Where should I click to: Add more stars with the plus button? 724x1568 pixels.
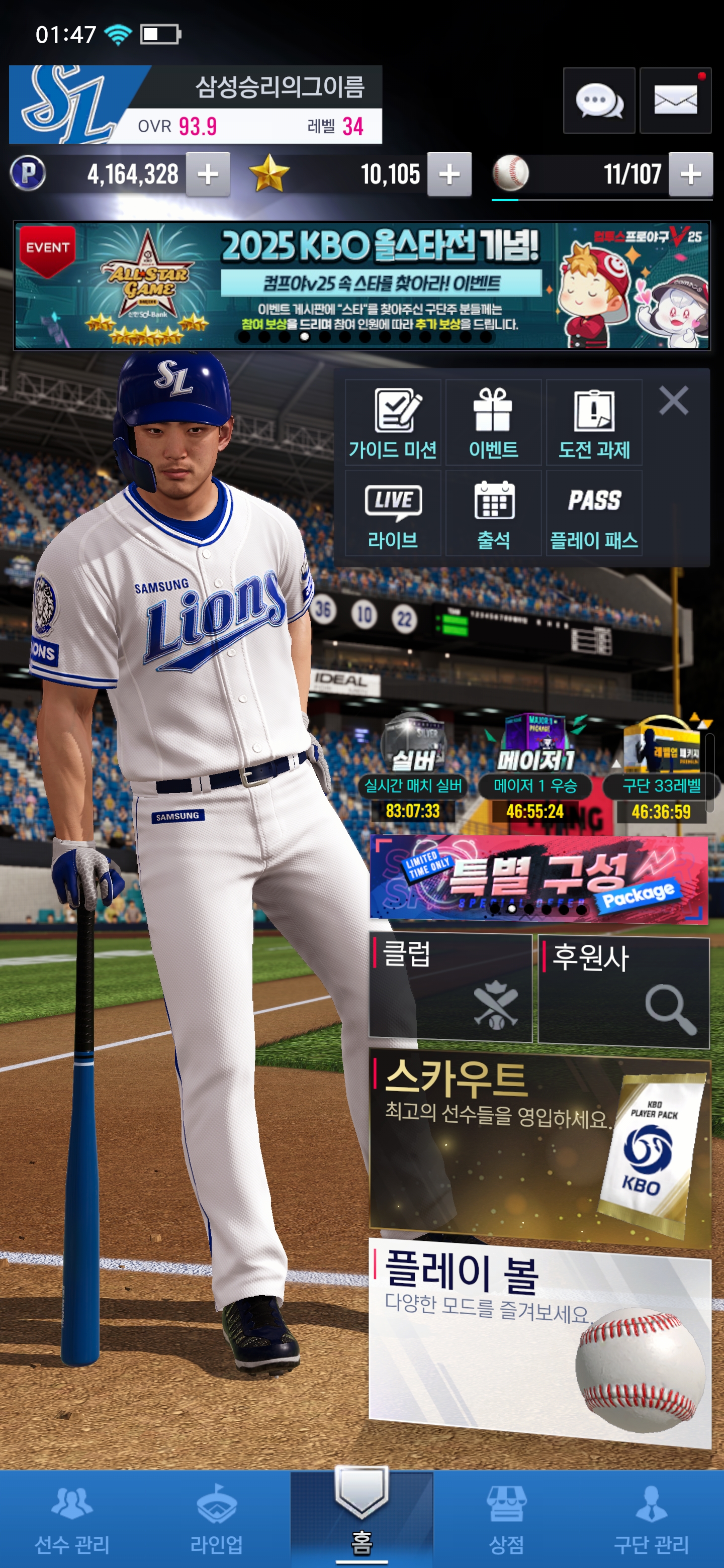(x=449, y=175)
